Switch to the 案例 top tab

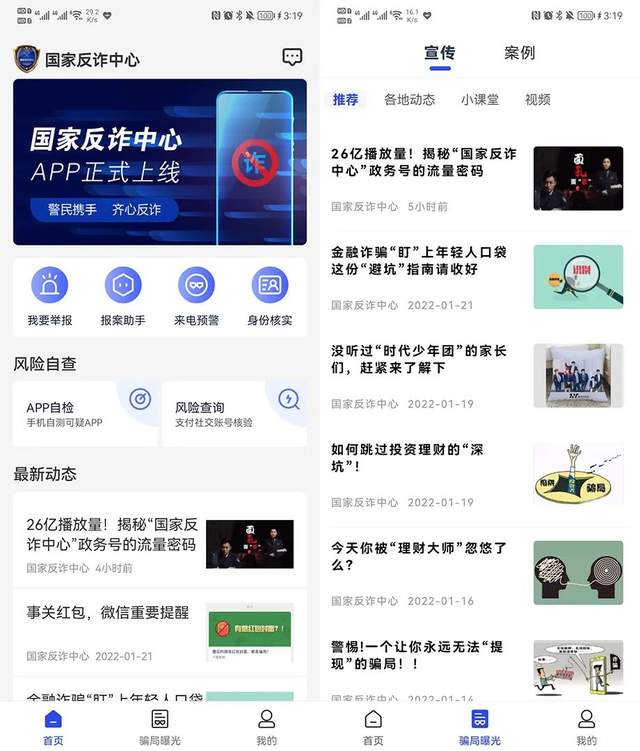520,53
